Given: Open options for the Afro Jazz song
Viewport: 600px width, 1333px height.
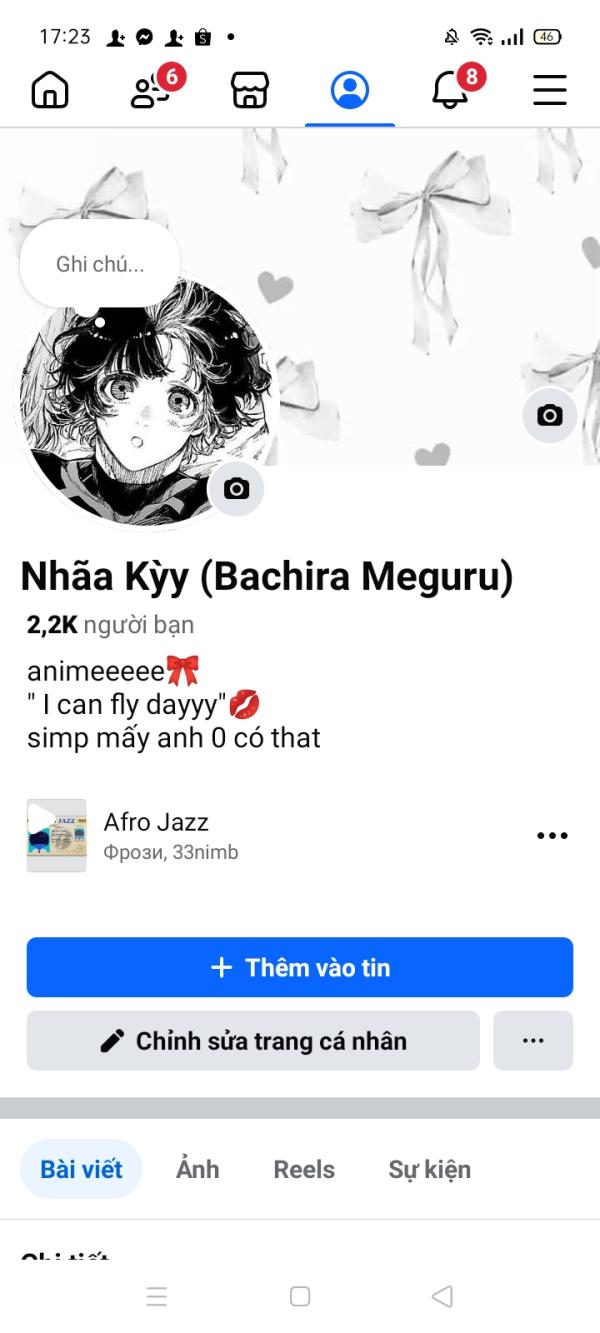Looking at the screenshot, I should 552,836.
